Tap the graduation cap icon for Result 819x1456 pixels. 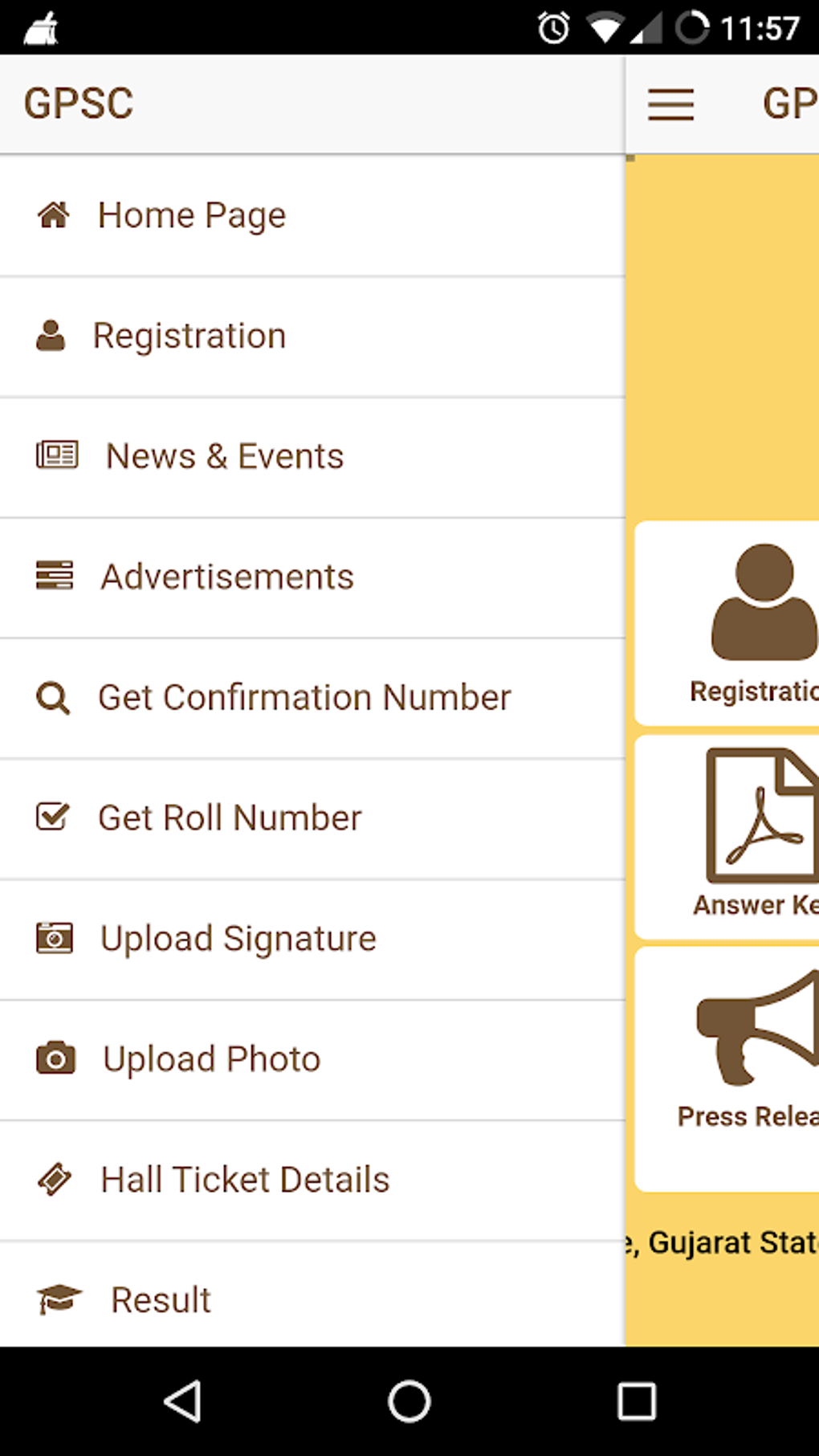pos(60,1299)
